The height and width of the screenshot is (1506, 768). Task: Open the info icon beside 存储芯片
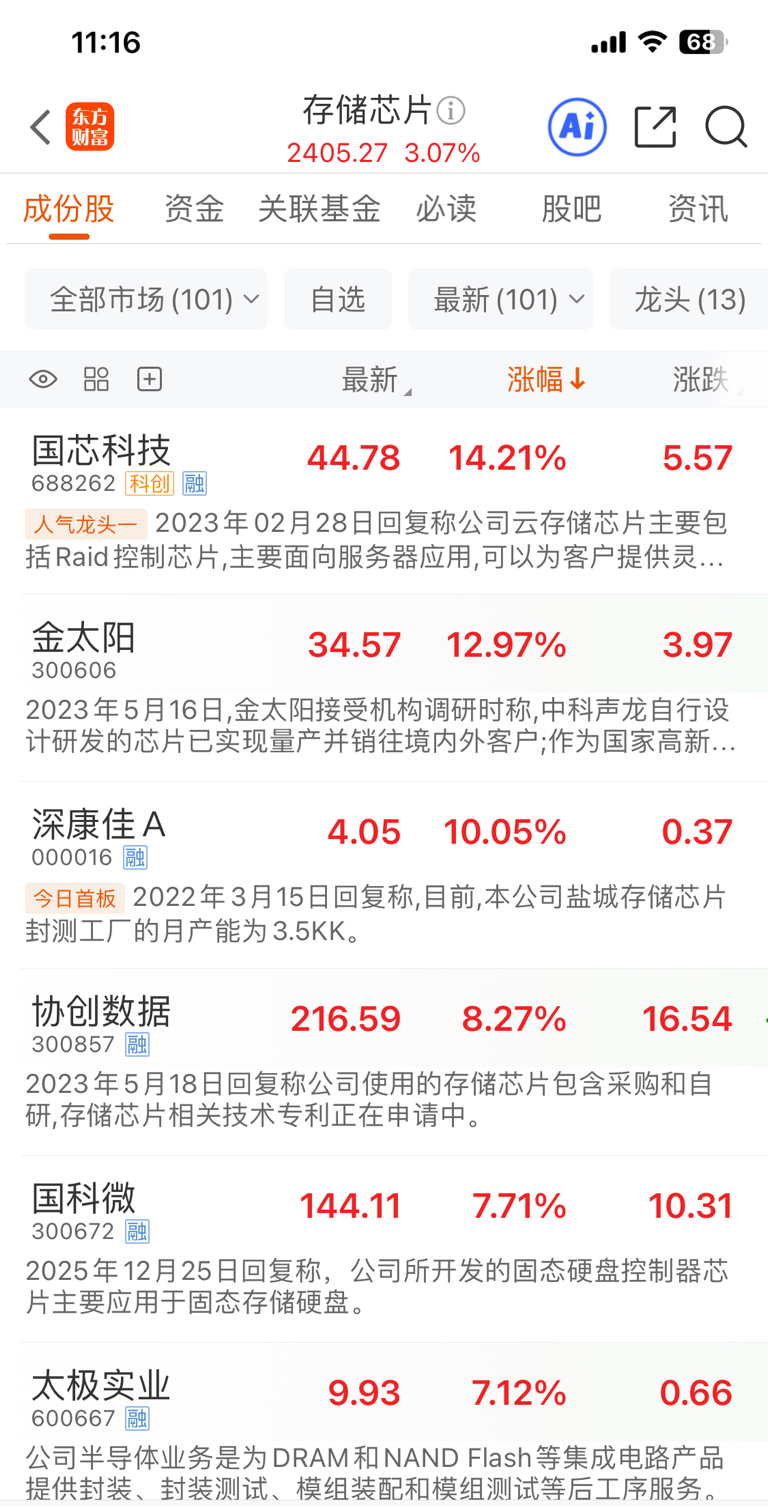coord(452,110)
